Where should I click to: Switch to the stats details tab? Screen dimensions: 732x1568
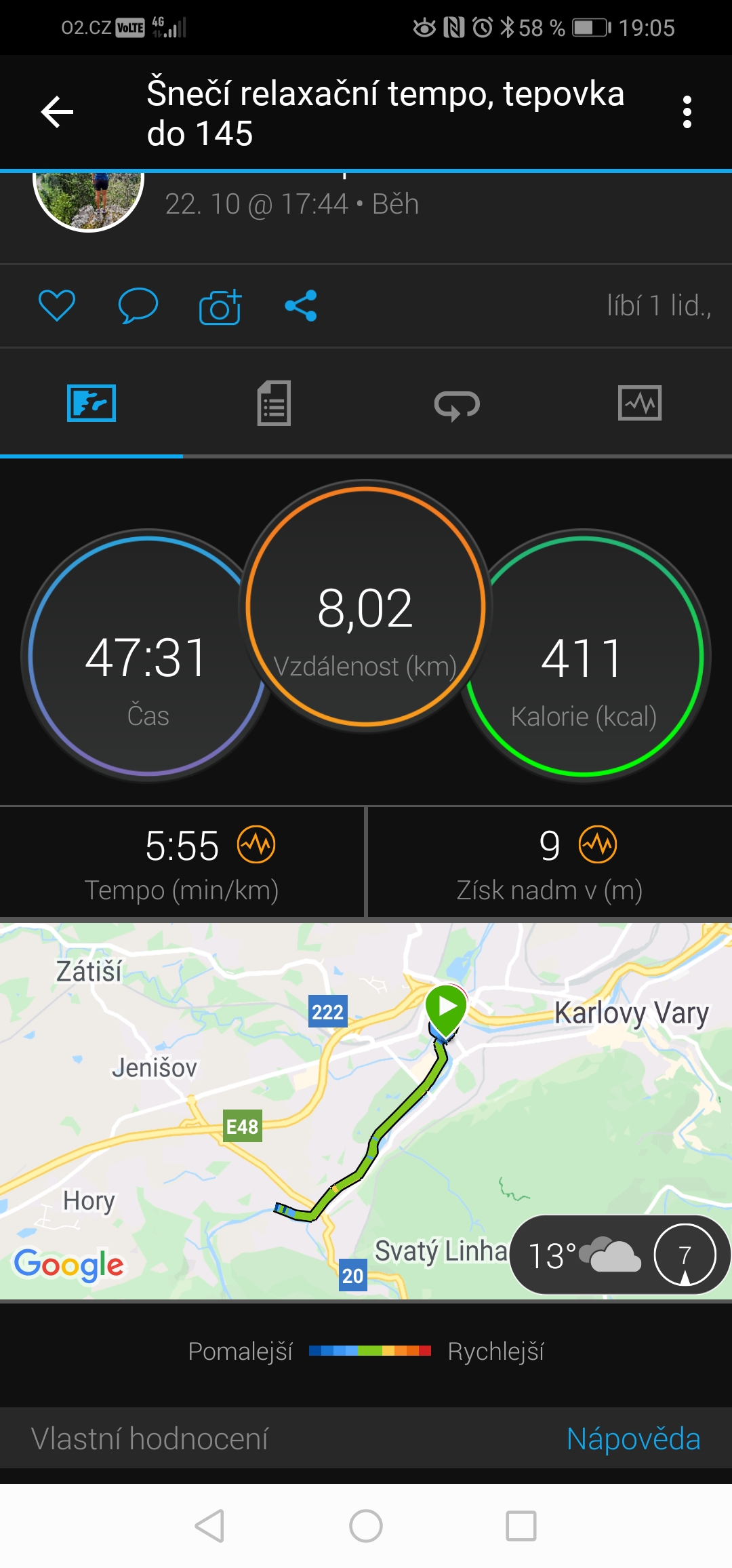click(x=274, y=403)
